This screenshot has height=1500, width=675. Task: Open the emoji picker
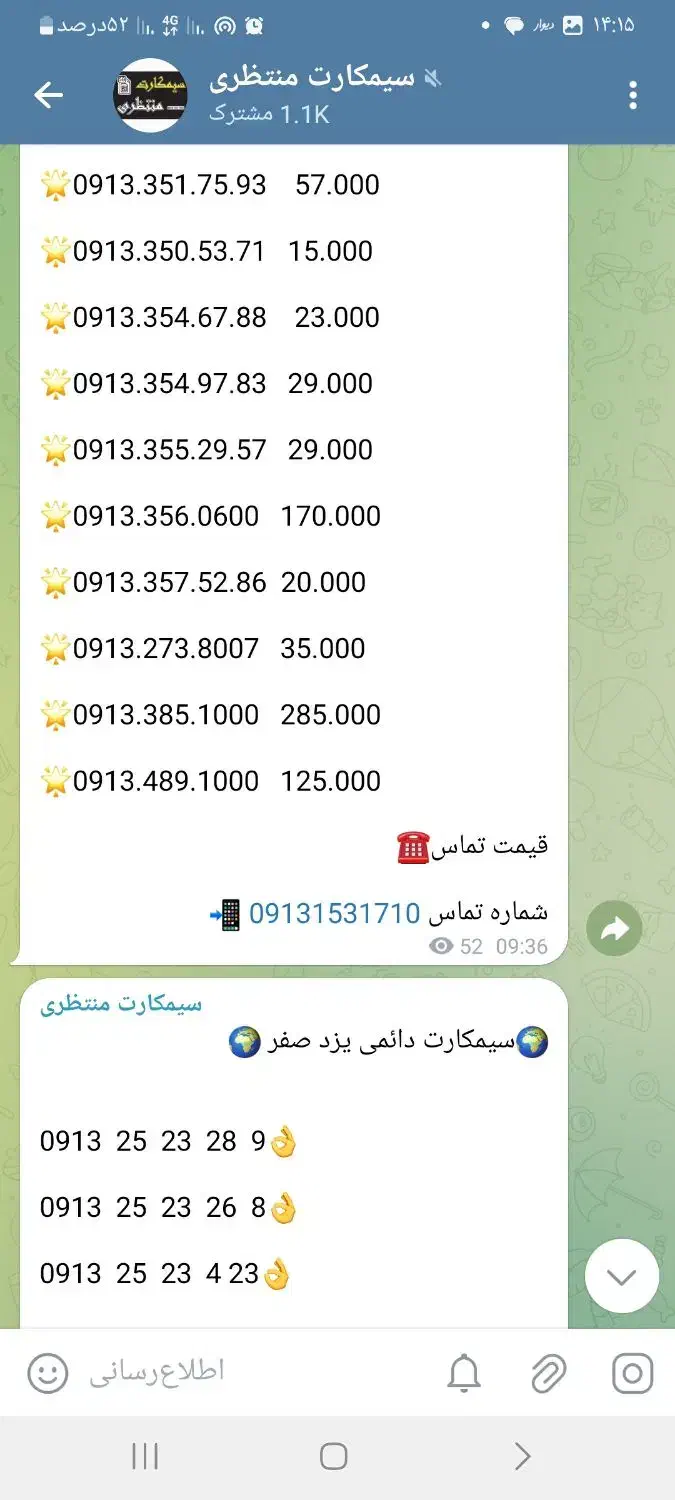pyautogui.click(x=48, y=1373)
